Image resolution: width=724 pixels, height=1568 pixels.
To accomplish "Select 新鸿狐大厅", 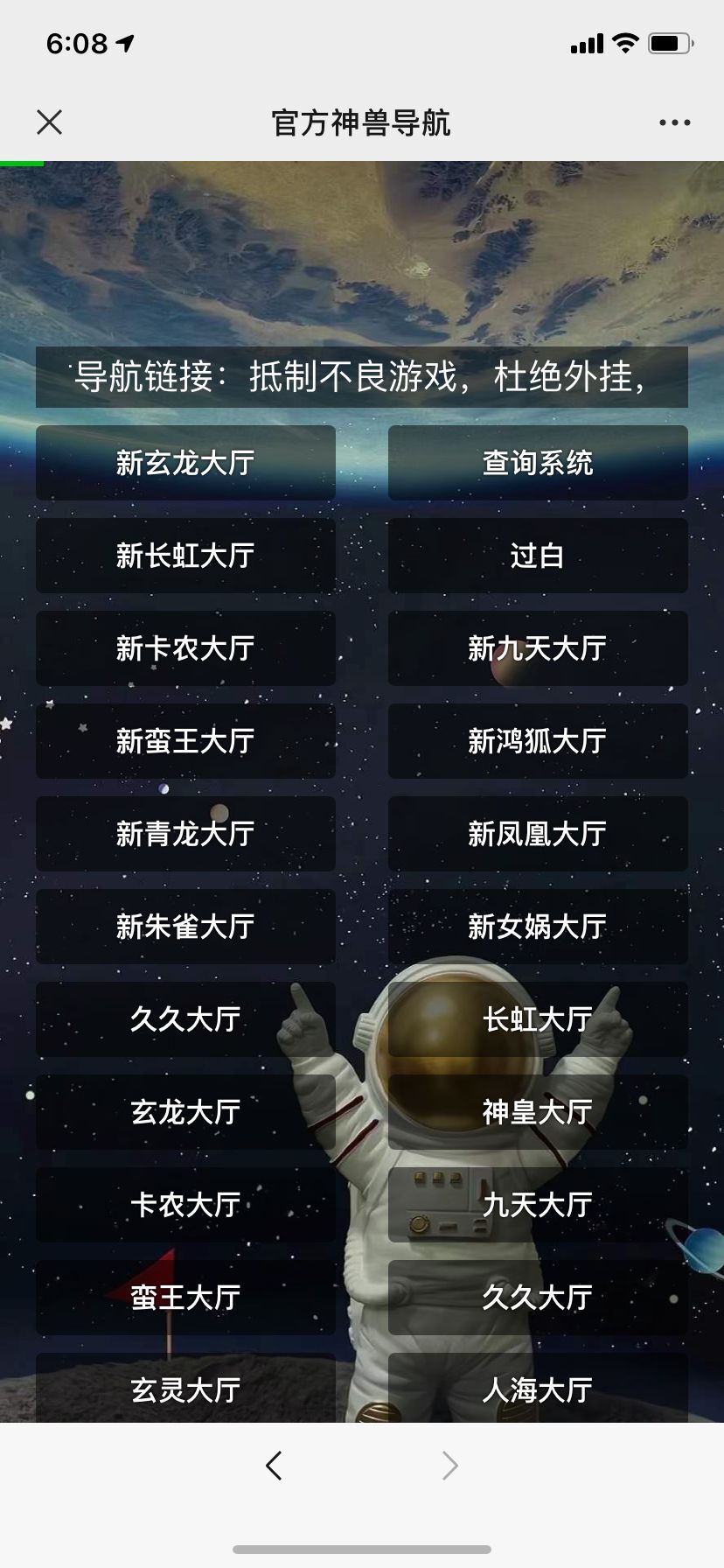I will [x=538, y=741].
